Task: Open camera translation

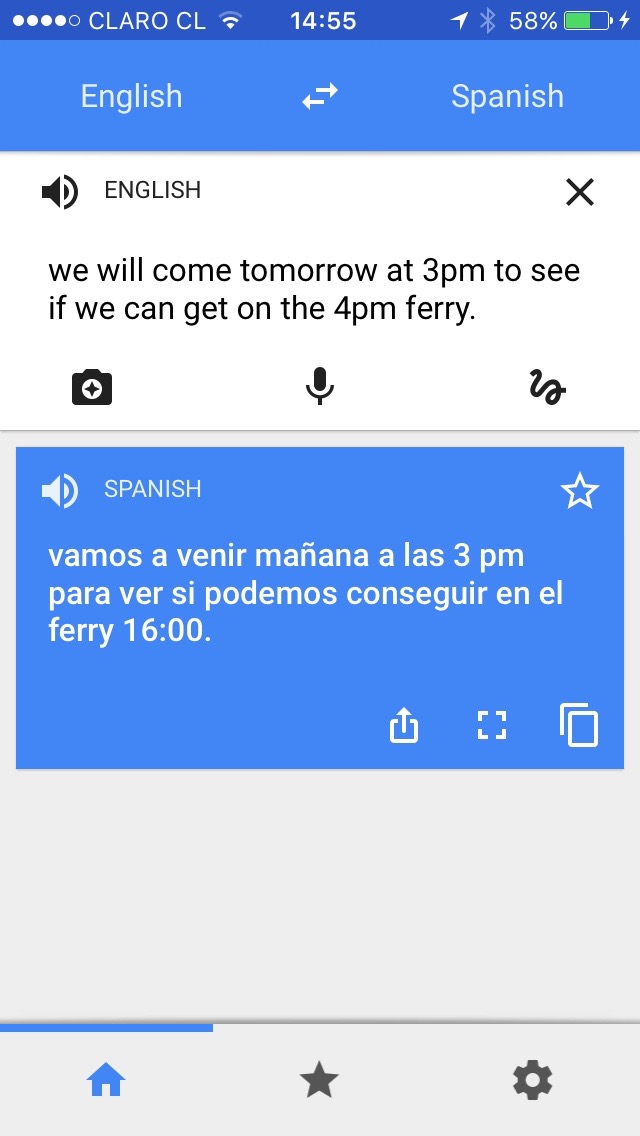Action: click(92, 387)
